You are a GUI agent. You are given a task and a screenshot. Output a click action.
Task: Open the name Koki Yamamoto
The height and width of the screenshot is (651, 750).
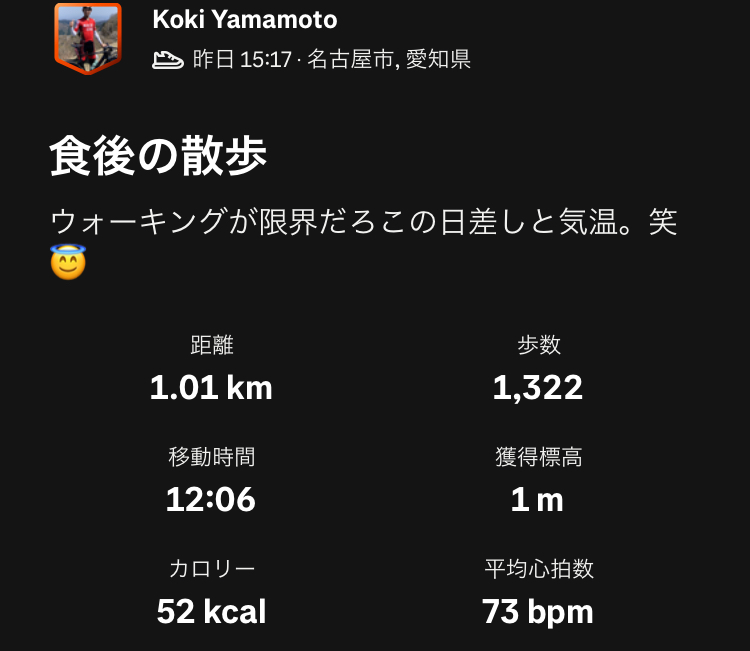coord(244,19)
